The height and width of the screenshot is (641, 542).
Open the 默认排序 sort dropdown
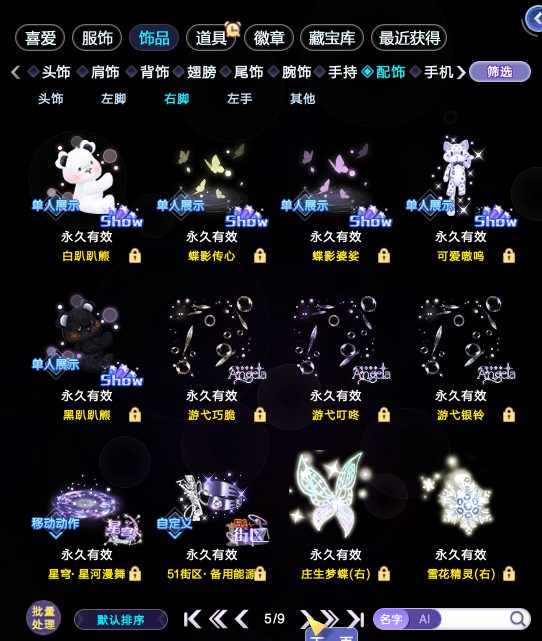[121, 620]
